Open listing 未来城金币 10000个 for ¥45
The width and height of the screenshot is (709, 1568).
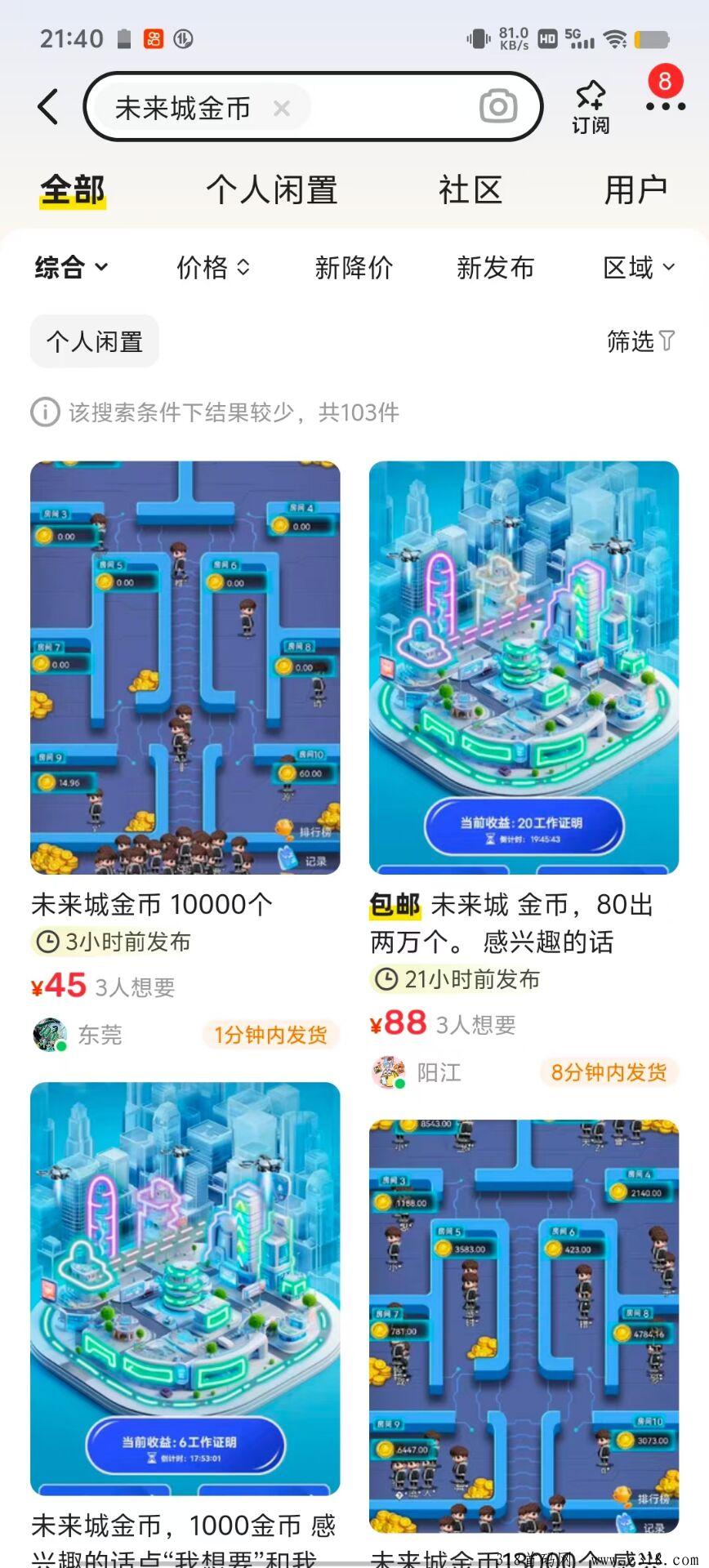(185, 668)
